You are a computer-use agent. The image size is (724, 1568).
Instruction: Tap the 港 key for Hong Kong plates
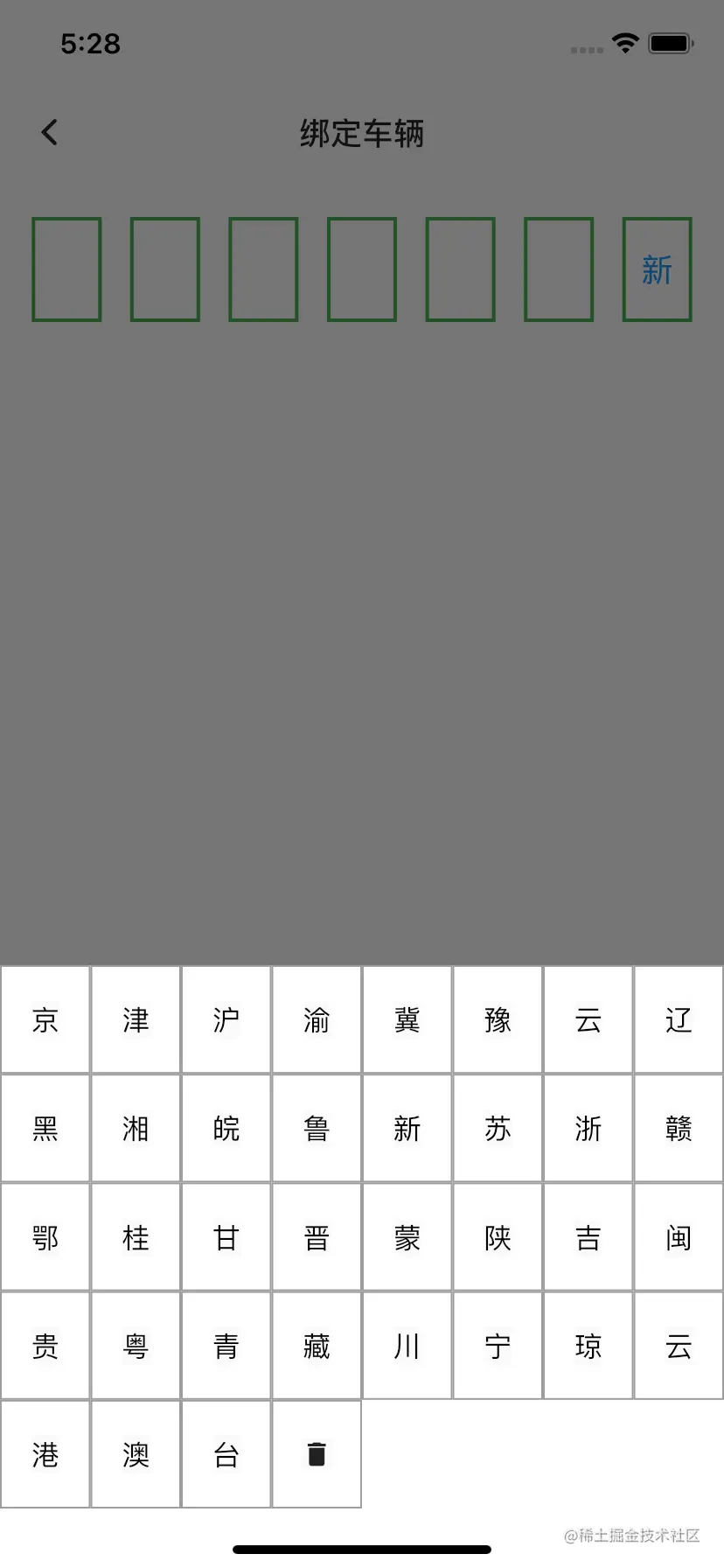click(x=45, y=1454)
